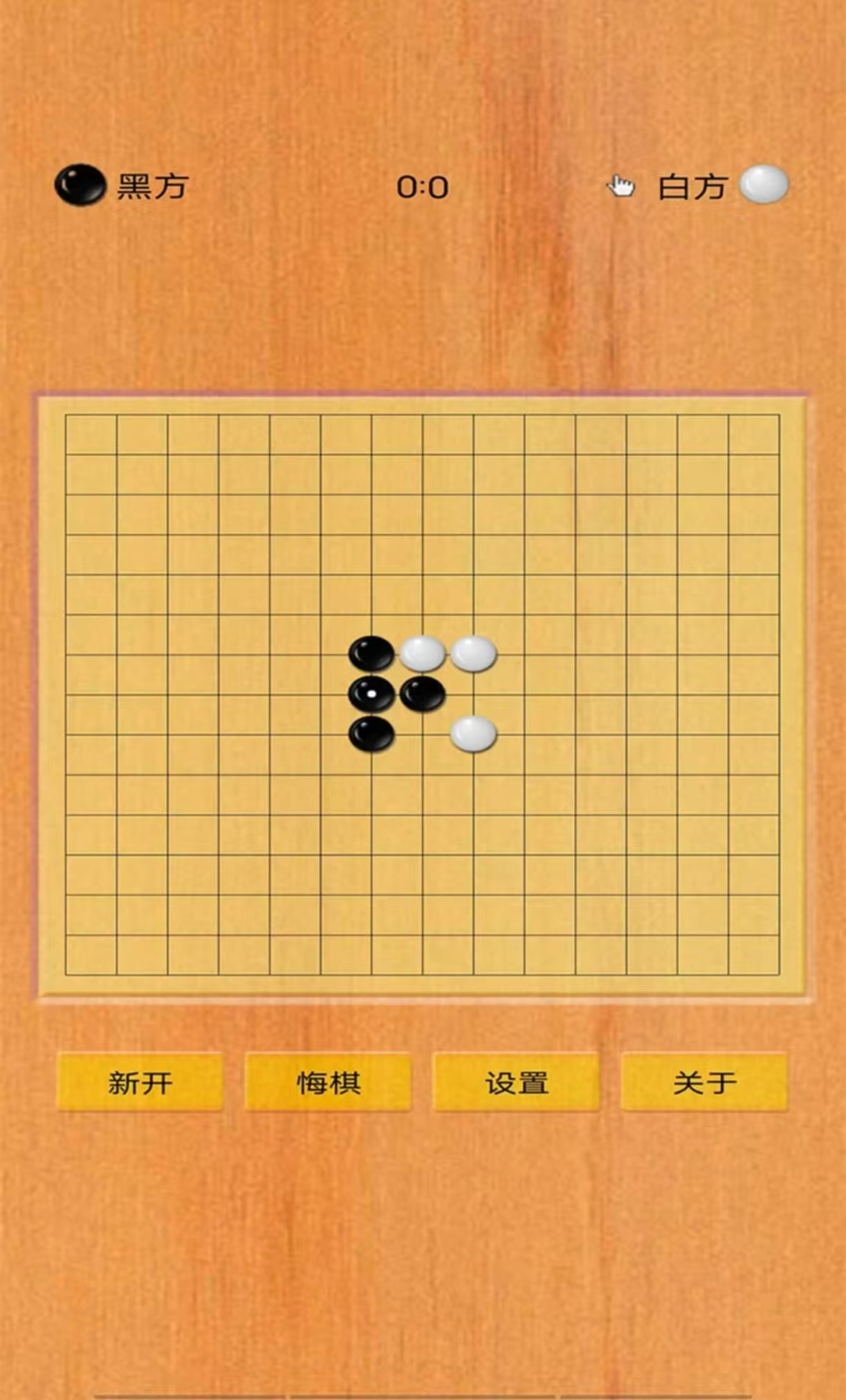Screen dimensions: 846x1400
Task: Start a new game with 新开
Action: click(x=140, y=1082)
